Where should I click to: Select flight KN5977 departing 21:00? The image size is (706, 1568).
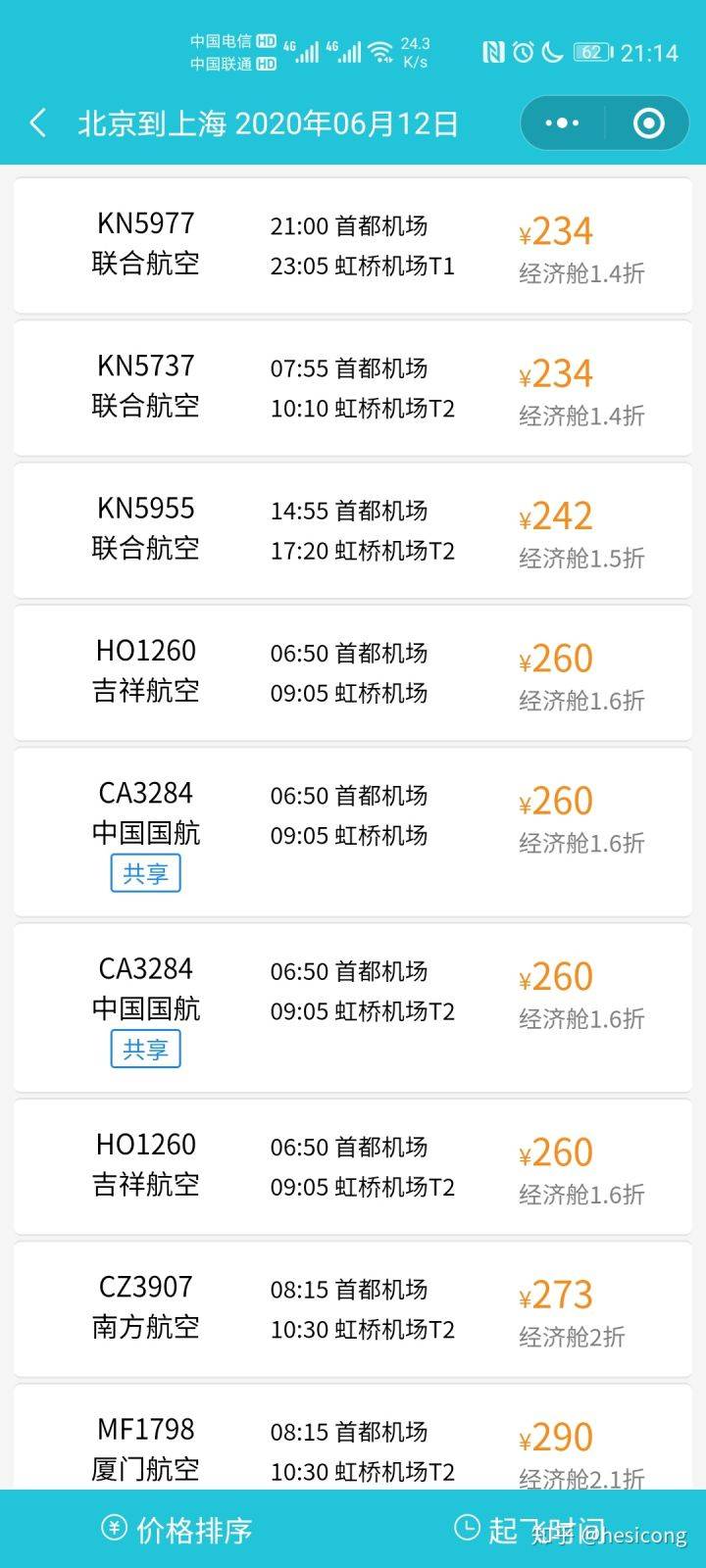[x=353, y=246]
